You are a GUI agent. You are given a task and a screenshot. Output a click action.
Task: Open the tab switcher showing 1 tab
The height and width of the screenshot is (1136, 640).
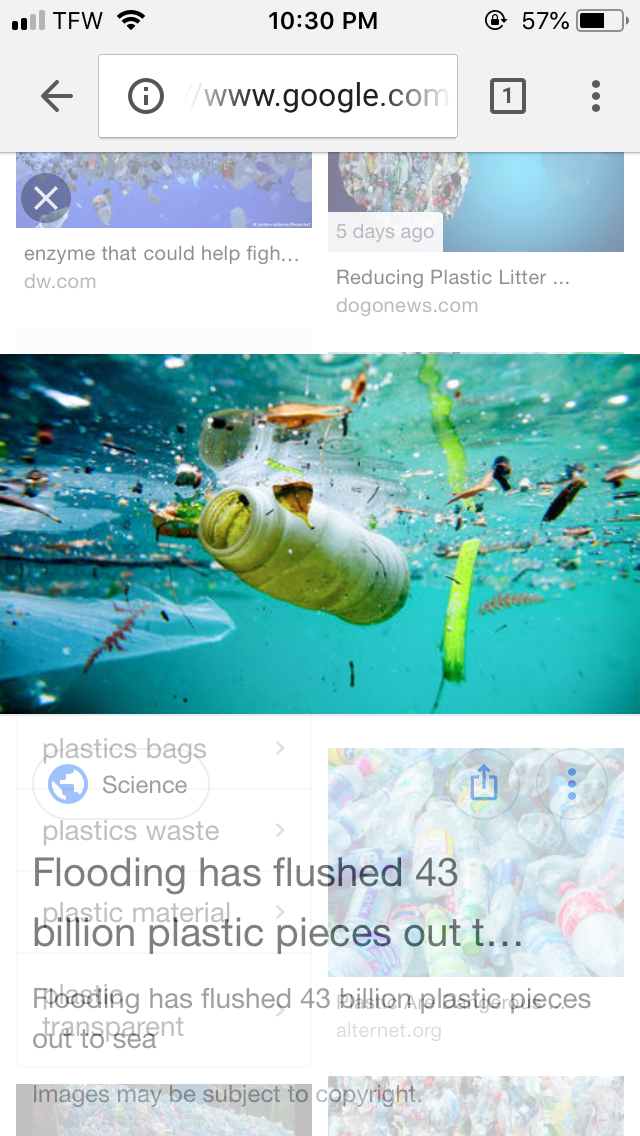[507, 96]
